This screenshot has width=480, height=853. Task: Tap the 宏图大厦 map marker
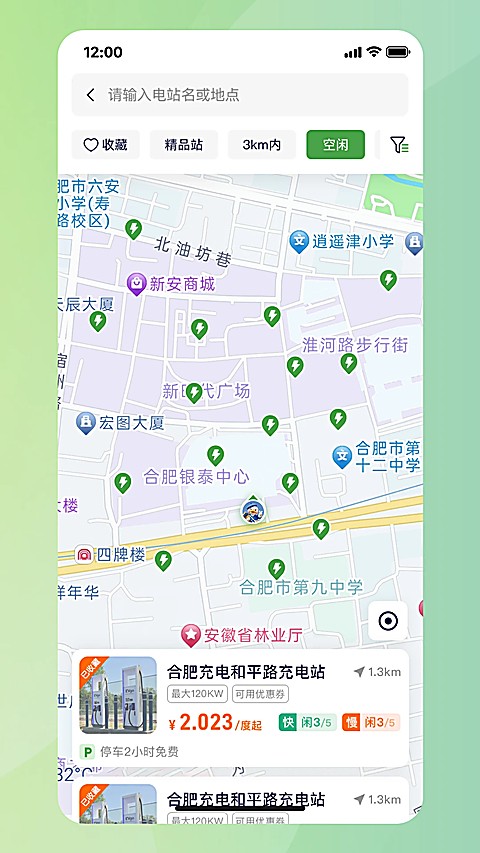point(85,423)
